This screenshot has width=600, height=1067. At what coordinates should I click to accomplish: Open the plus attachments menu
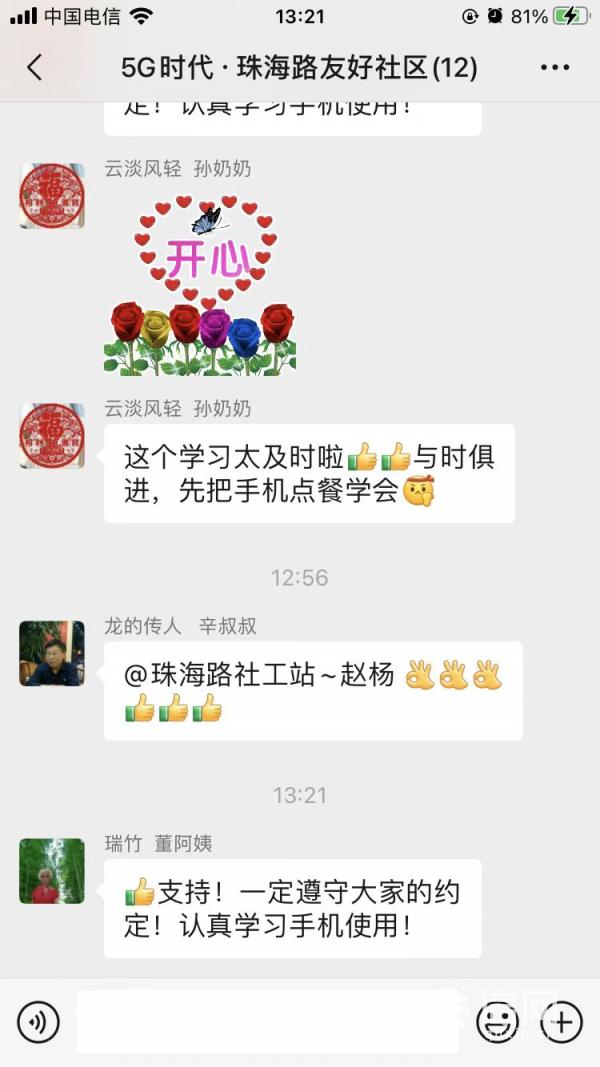[561, 1022]
